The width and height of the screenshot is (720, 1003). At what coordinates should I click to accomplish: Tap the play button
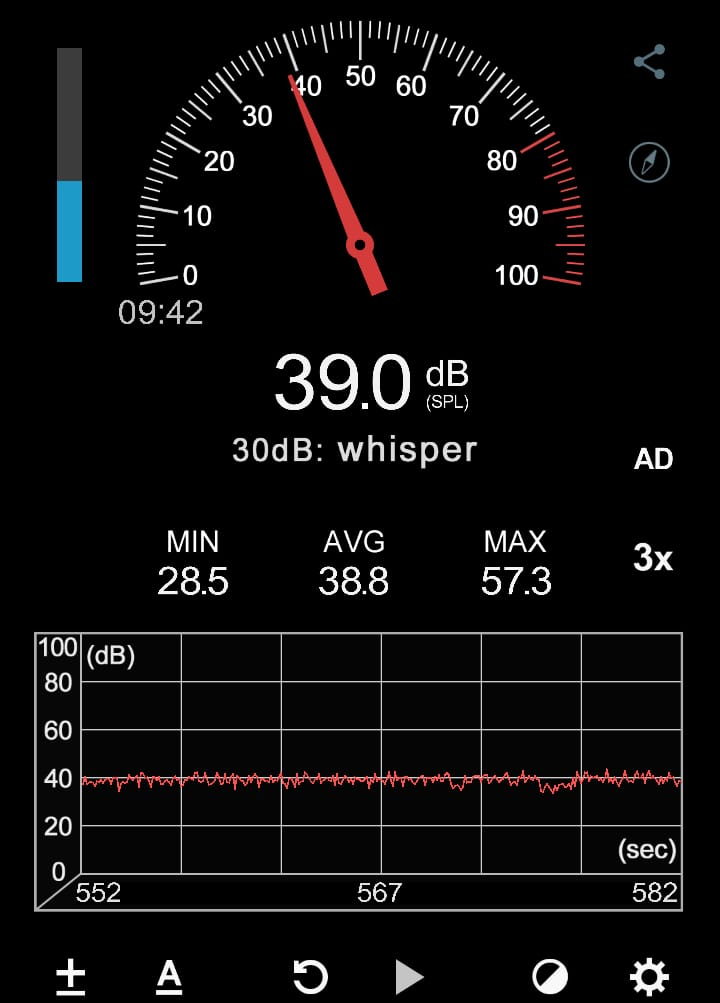tap(408, 976)
